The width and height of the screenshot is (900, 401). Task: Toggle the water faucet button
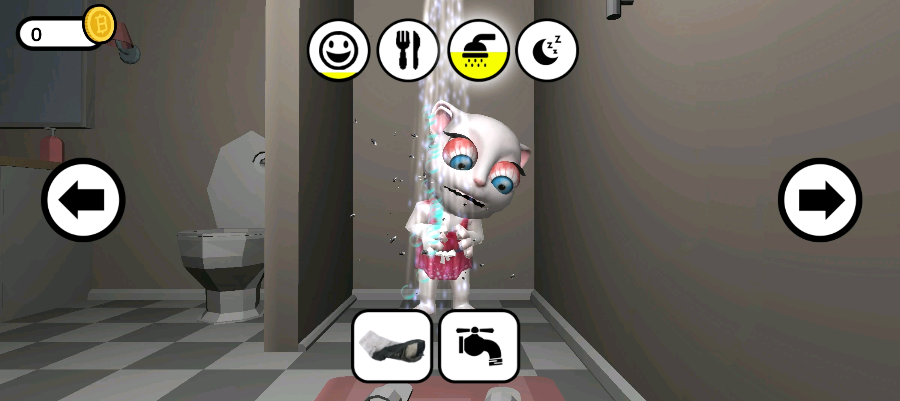coord(479,346)
